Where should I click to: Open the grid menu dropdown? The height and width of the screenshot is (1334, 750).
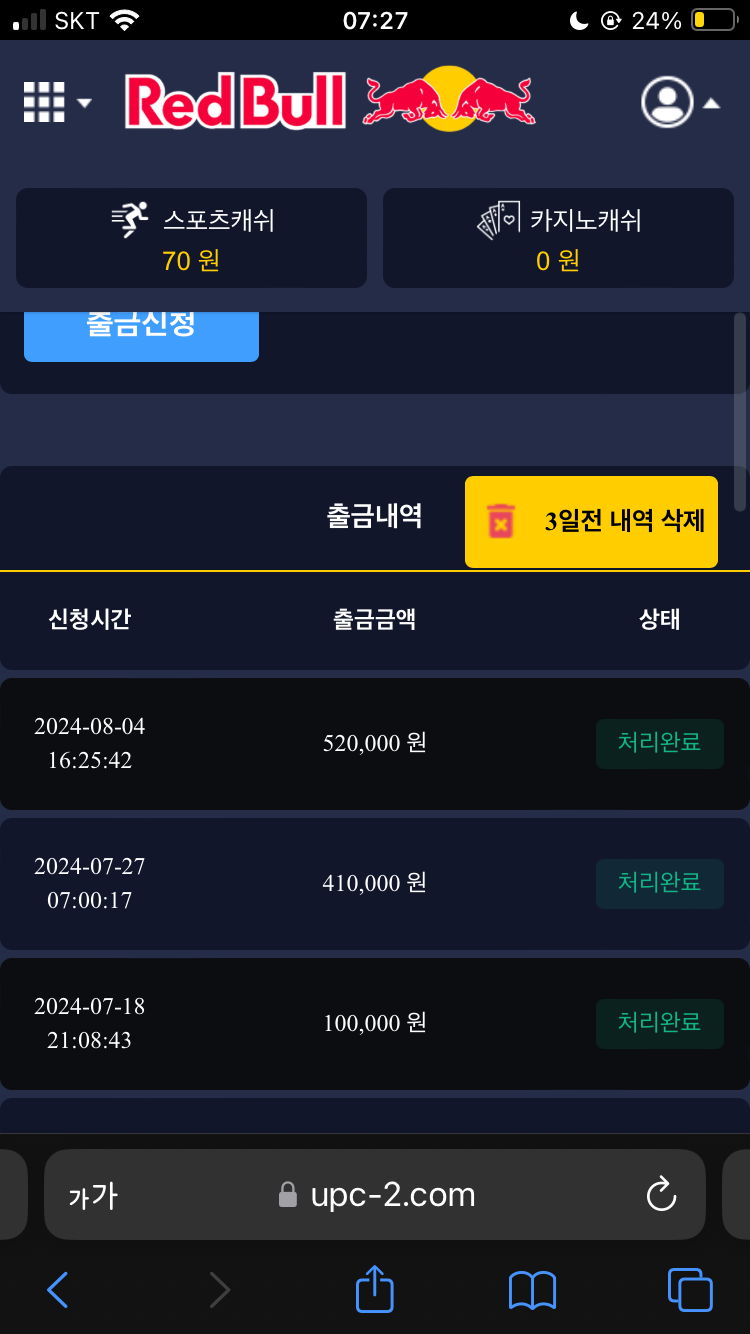click(x=56, y=102)
